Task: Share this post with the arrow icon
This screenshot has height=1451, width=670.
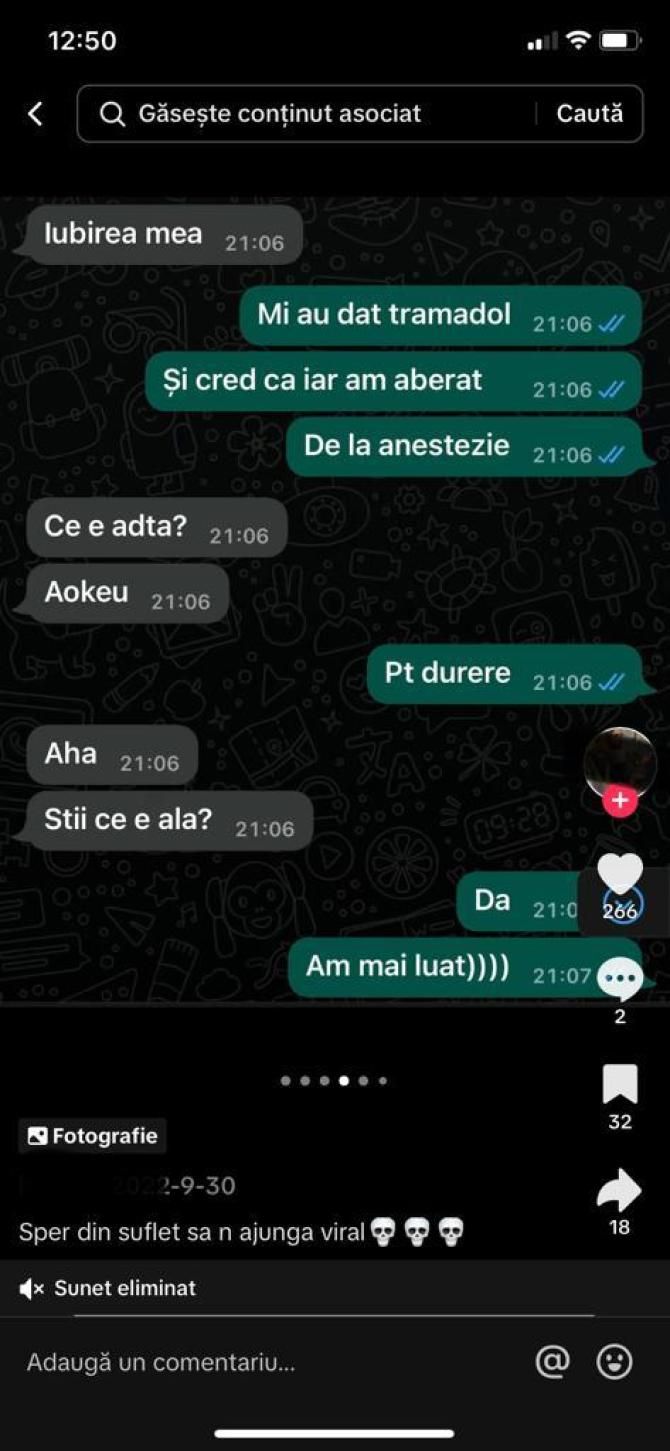Action: (620, 1189)
